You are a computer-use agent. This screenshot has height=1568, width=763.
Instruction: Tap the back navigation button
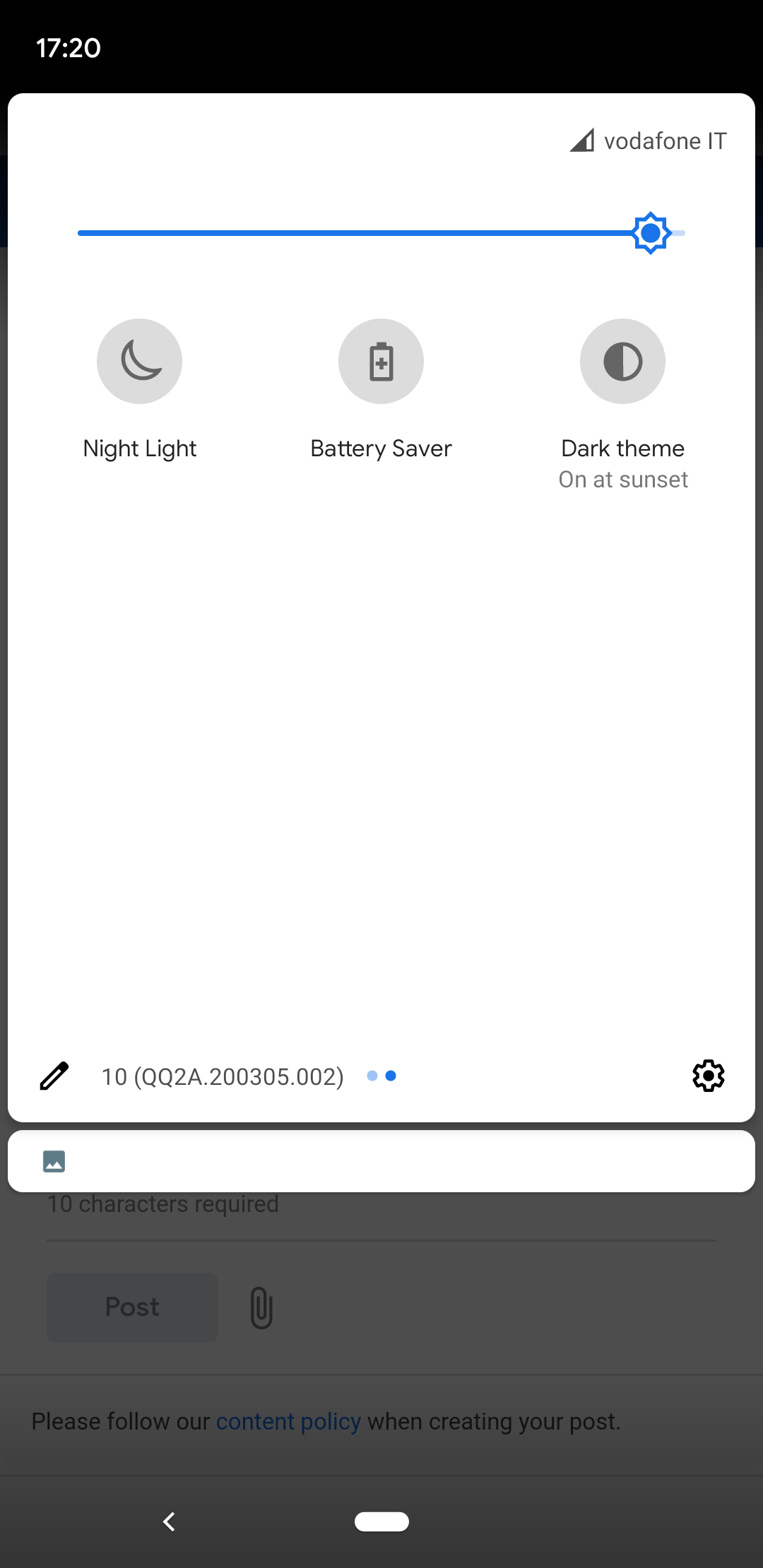pos(169,1521)
